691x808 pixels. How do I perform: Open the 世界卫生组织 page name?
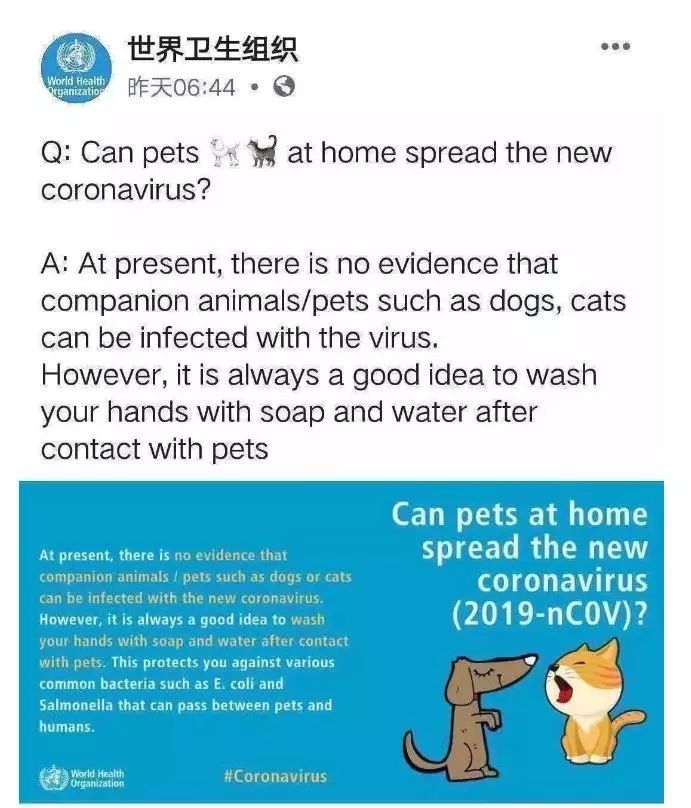tap(212, 48)
